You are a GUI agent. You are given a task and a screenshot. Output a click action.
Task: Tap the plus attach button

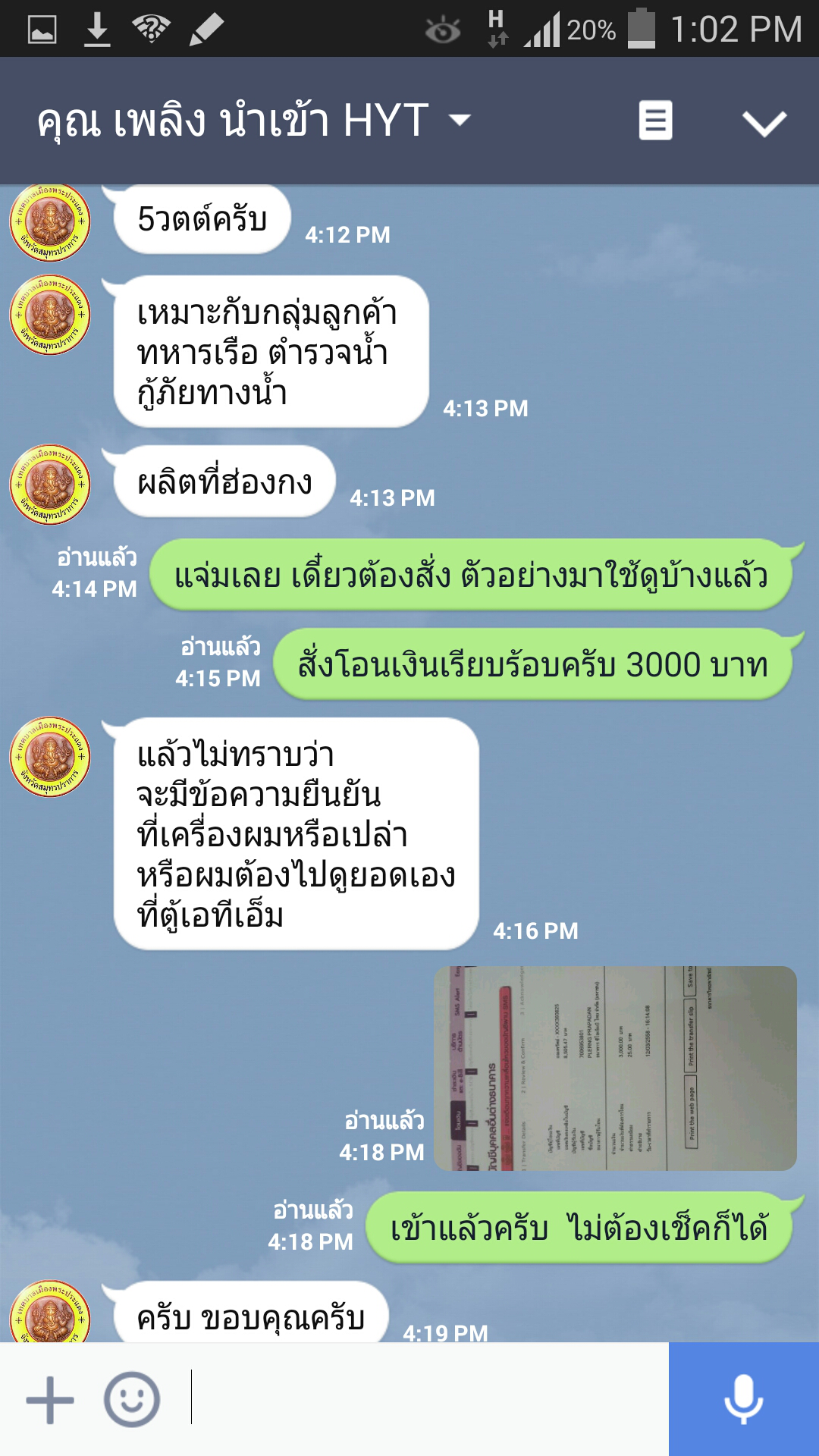pos(50,1399)
